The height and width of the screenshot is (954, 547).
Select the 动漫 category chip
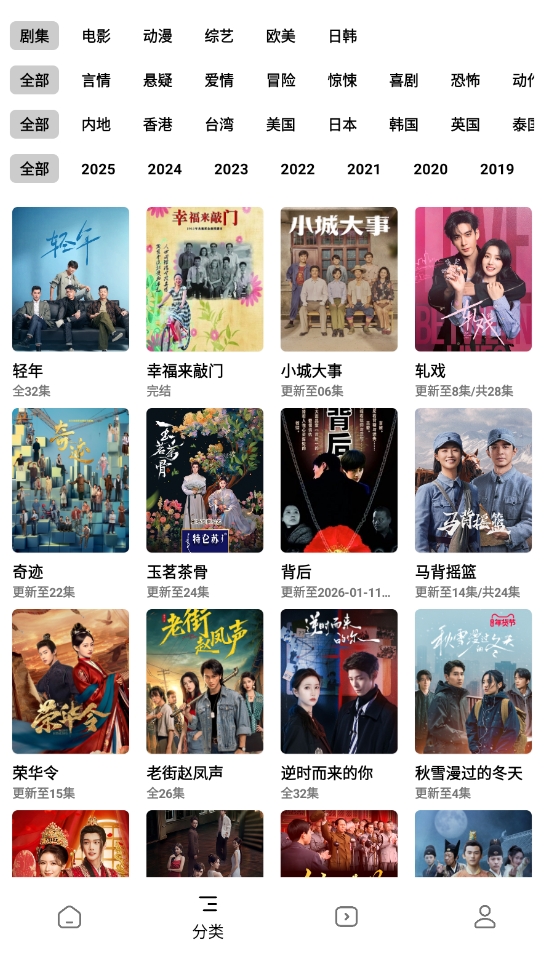158,36
